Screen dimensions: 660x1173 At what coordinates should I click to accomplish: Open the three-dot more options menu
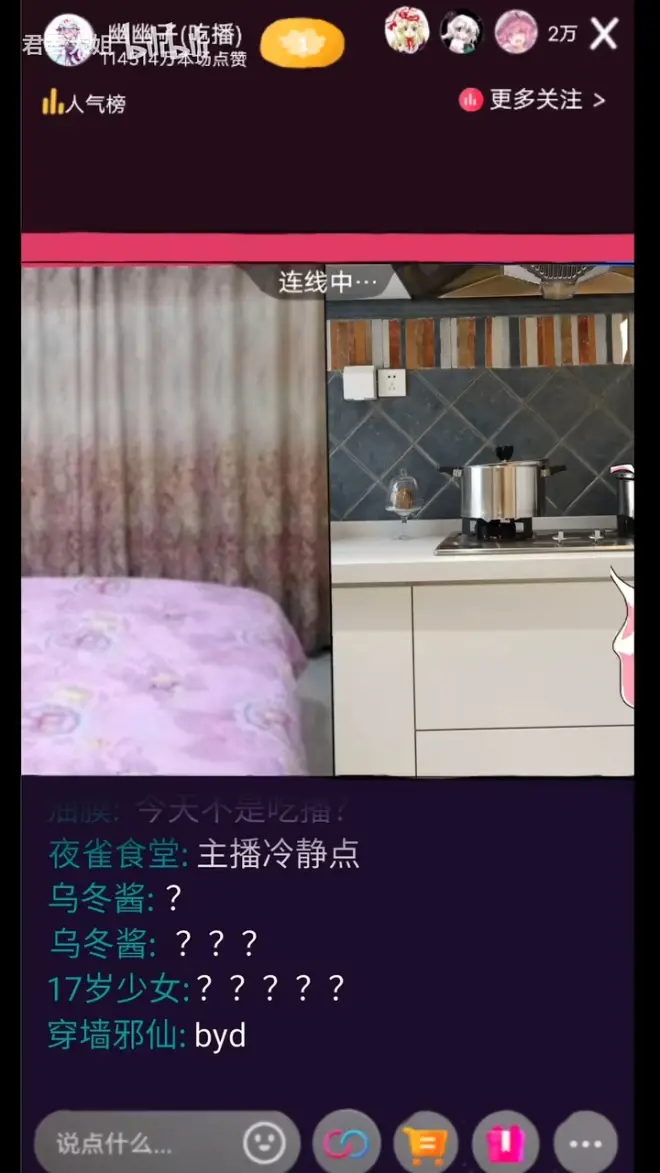[x=586, y=1143]
